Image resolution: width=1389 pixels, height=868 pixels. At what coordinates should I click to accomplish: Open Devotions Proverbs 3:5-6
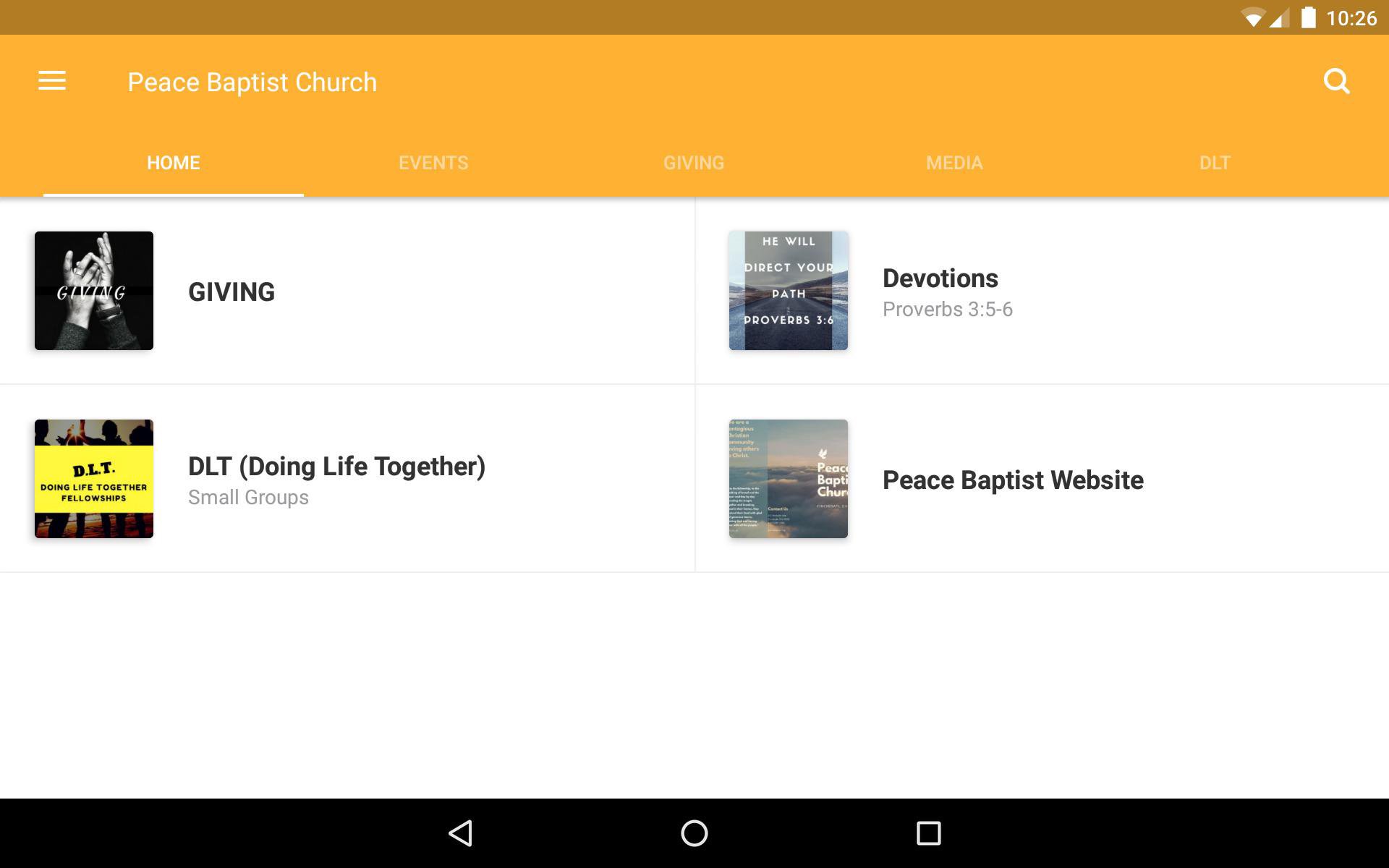click(x=1042, y=291)
